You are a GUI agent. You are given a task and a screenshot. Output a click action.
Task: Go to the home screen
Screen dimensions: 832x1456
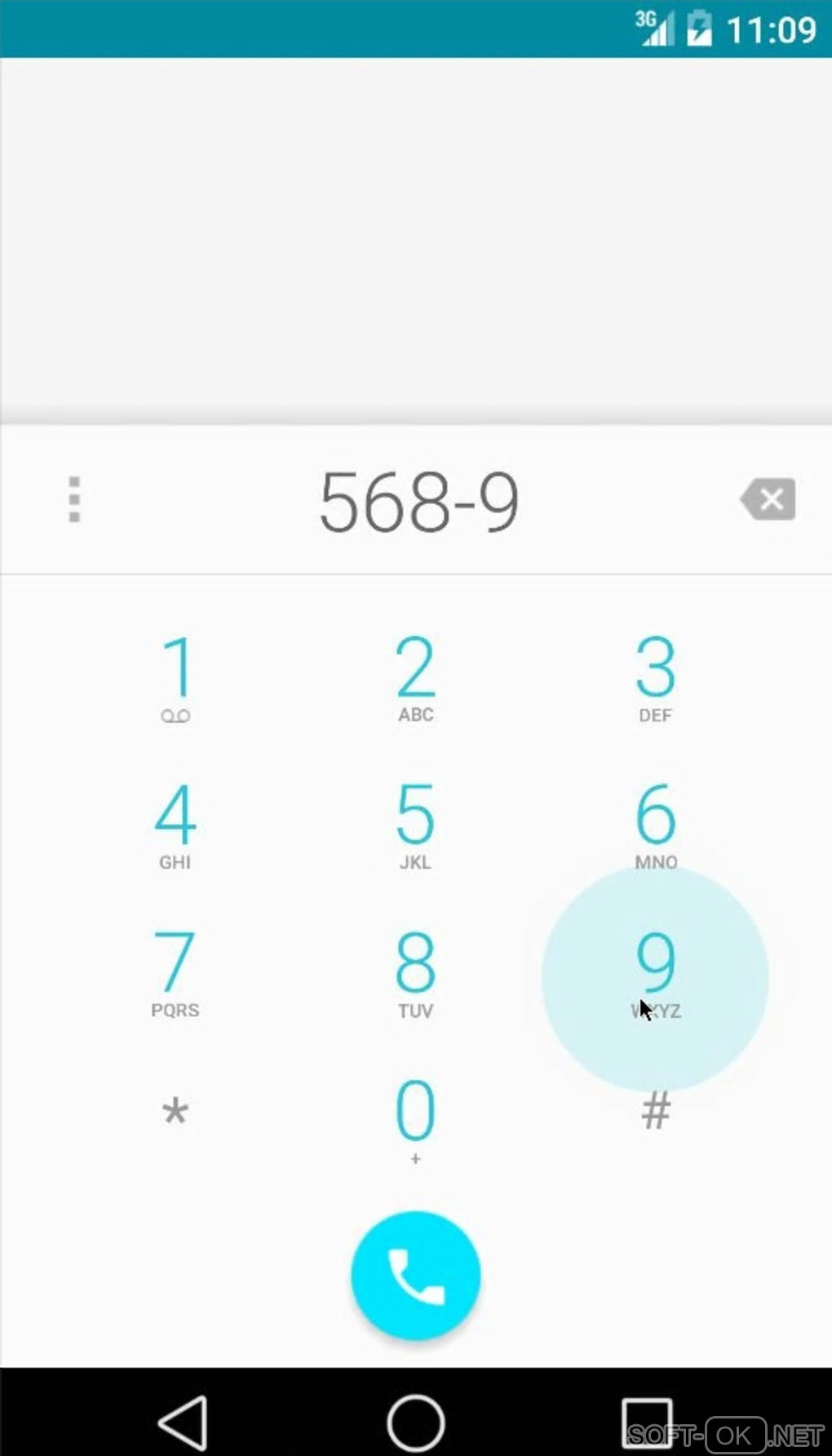click(x=415, y=1423)
